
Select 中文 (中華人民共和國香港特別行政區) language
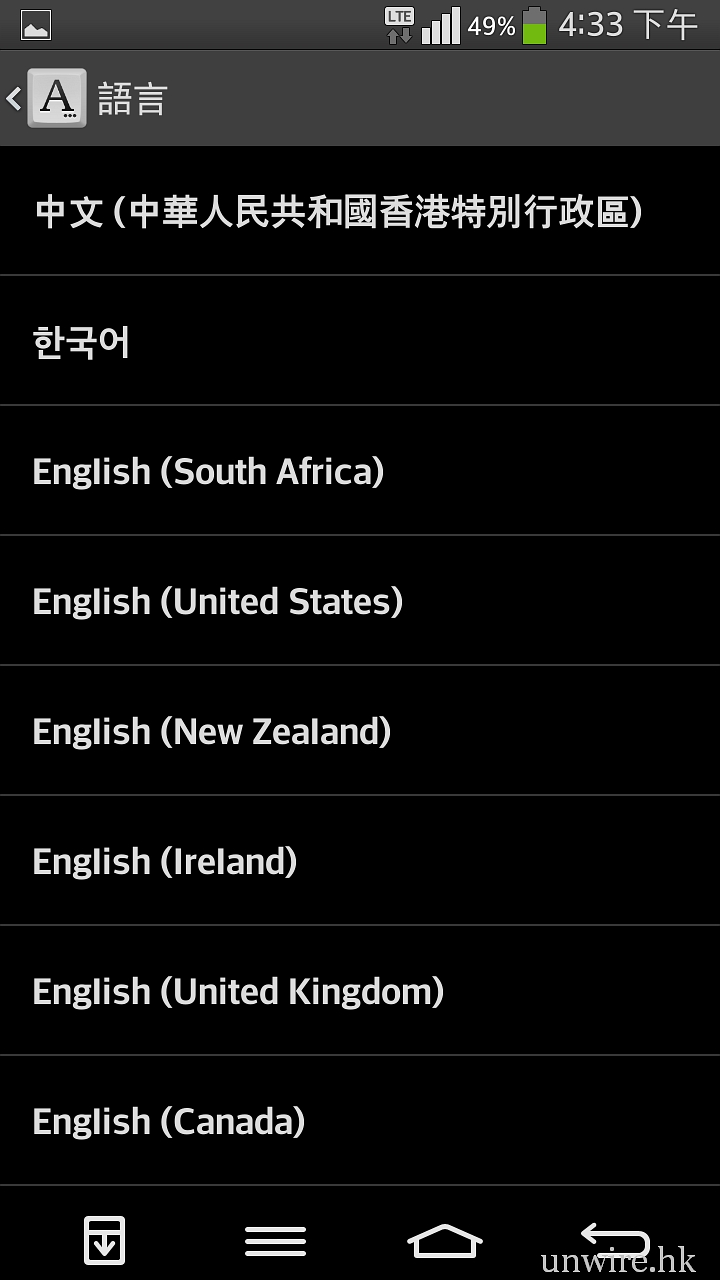338,212
